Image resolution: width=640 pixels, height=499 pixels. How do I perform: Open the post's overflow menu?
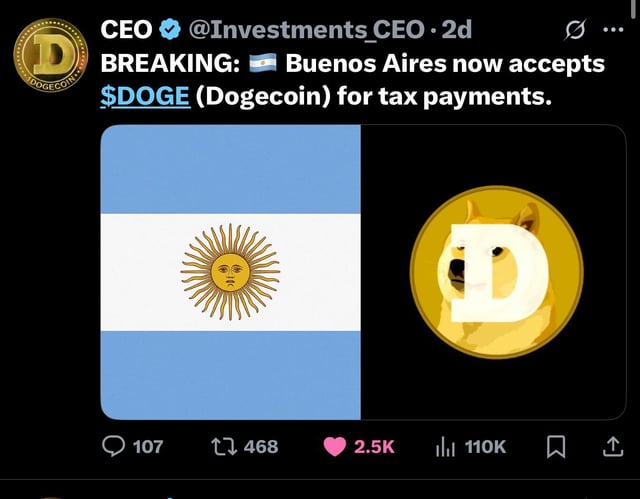point(612,29)
